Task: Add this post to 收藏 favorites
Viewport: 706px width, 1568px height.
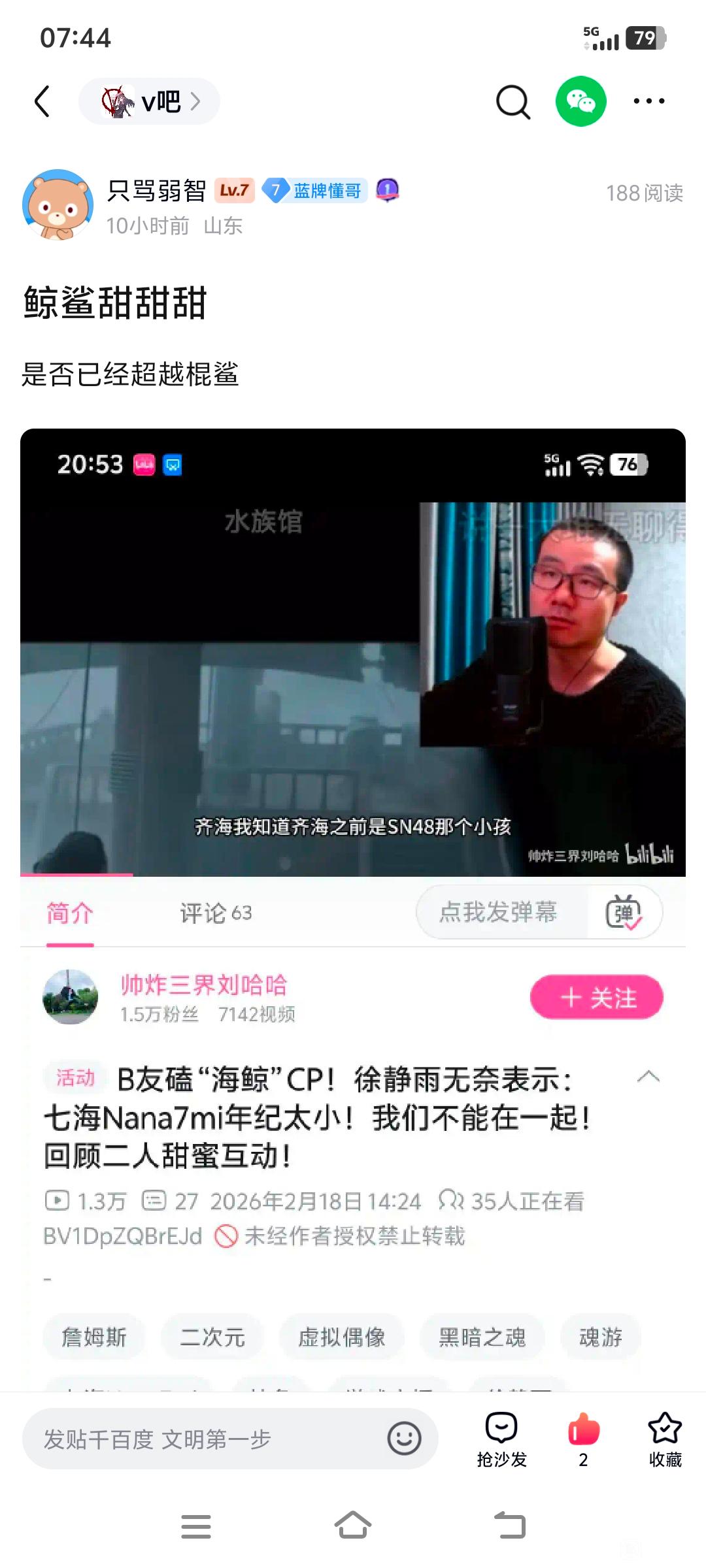Action: coord(665,1439)
